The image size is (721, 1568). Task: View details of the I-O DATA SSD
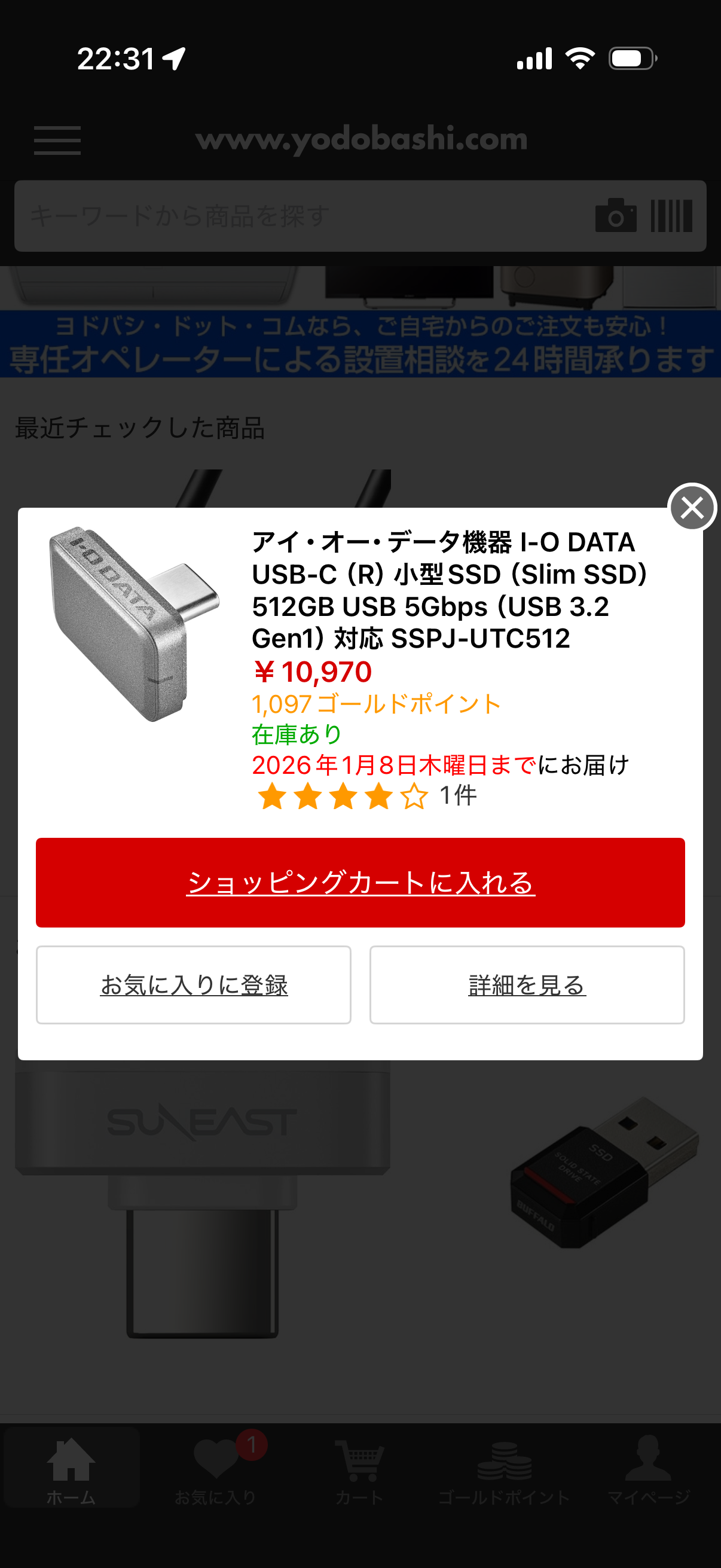pyautogui.click(x=527, y=984)
